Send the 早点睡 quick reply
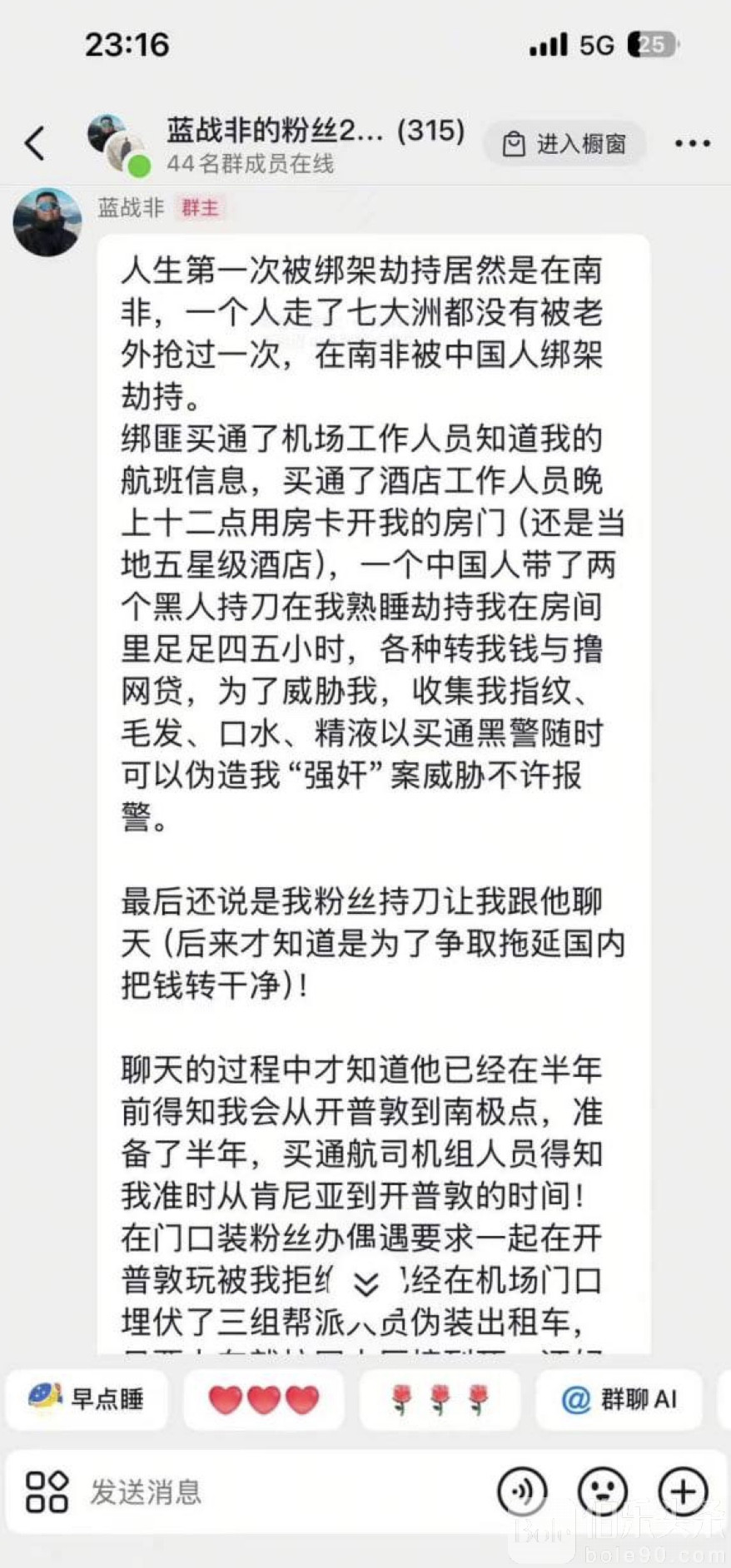This screenshot has width=731, height=1568. pos(87,1399)
